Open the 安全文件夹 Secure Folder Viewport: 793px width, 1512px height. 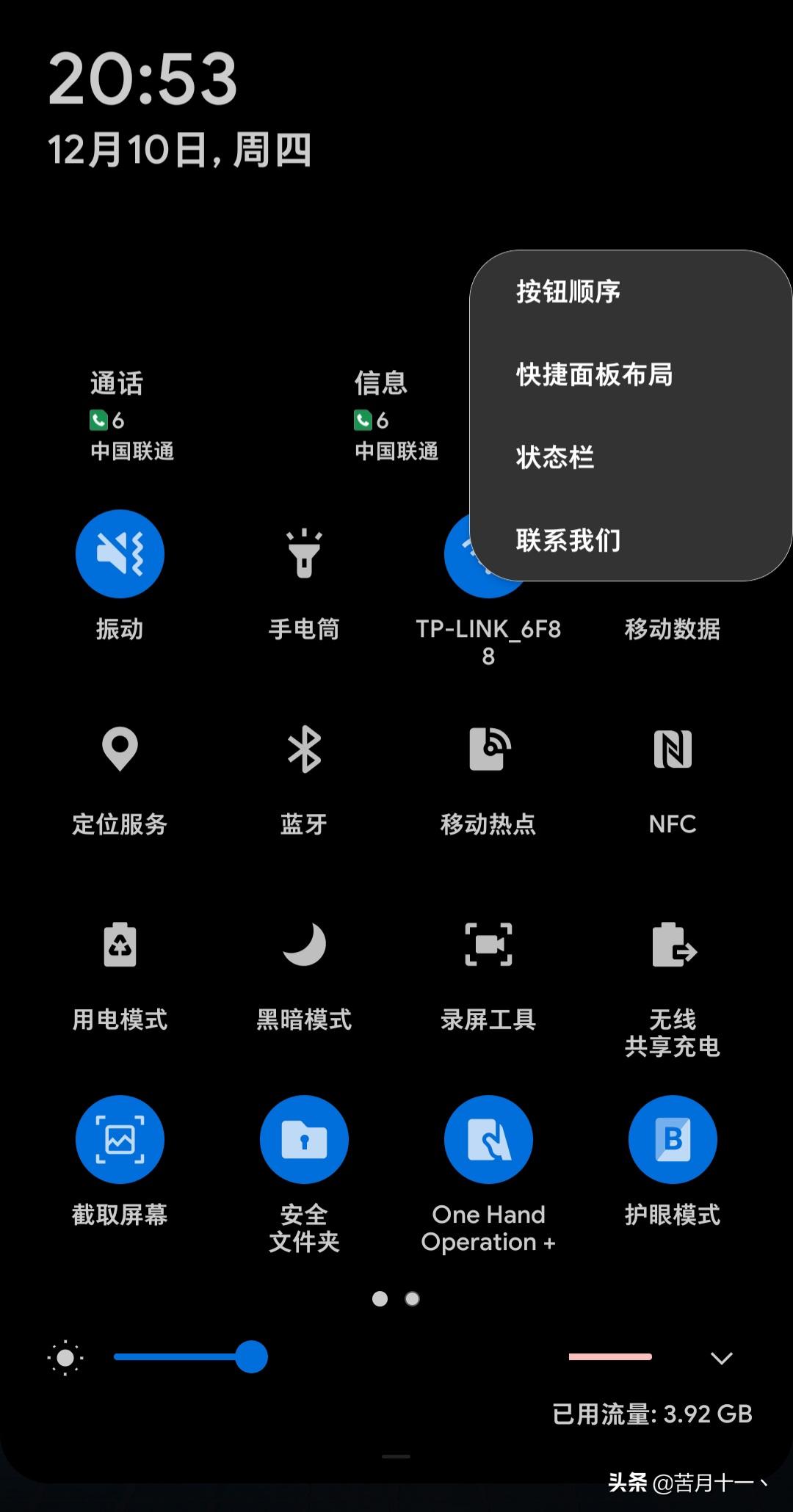point(305,1138)
